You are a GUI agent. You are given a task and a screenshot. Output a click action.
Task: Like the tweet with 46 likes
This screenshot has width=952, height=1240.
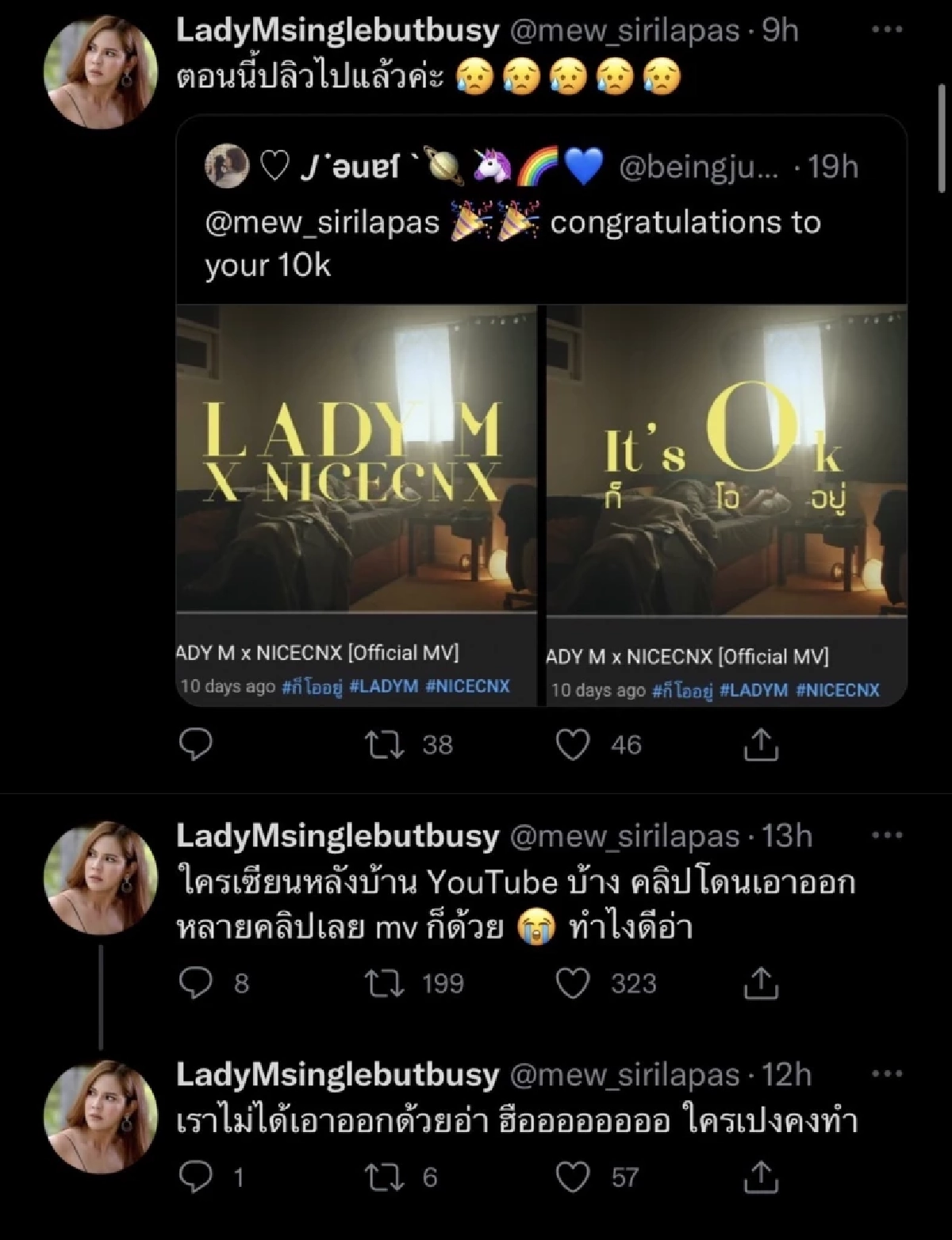pyautogui.click(x=574, y=744)
